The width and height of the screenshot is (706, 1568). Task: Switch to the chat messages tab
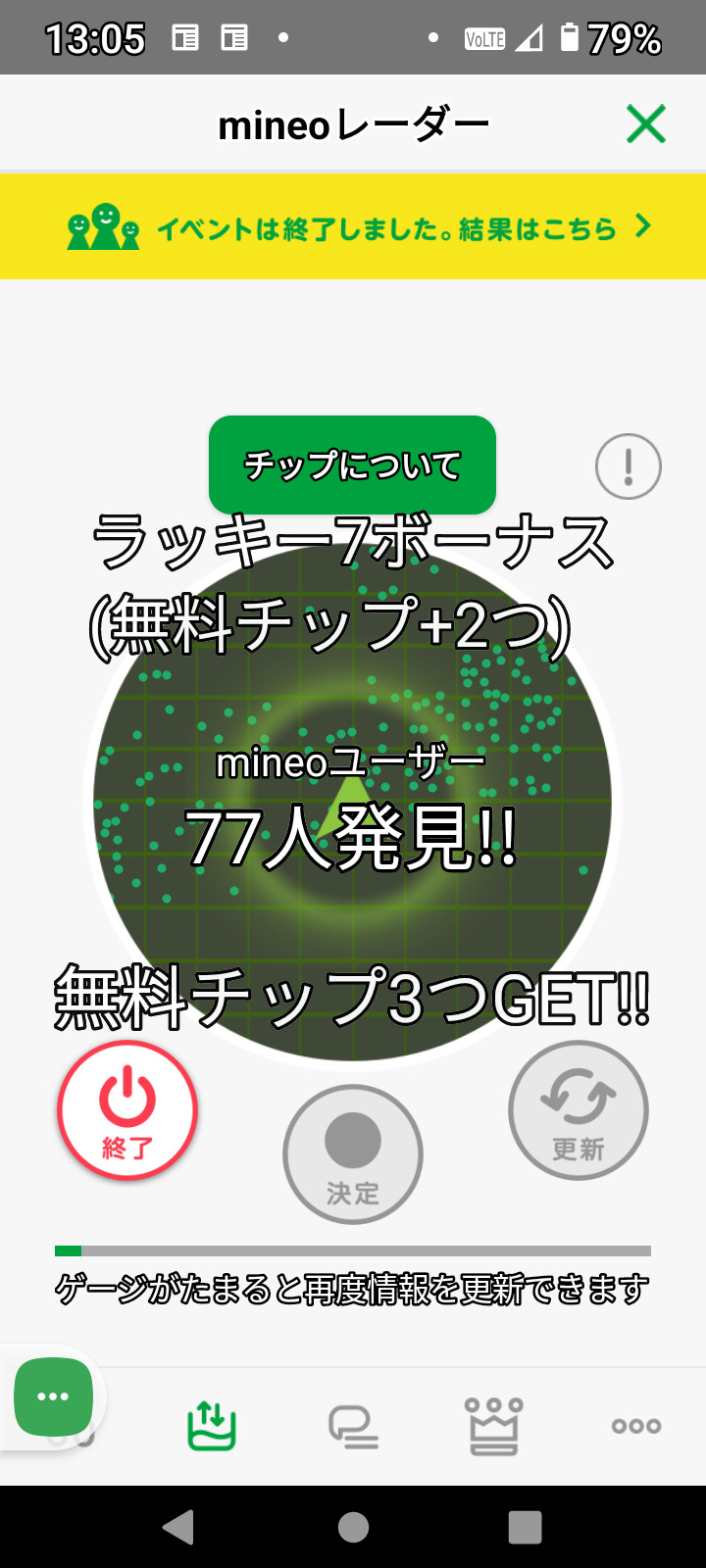[x=353, y=1426]
